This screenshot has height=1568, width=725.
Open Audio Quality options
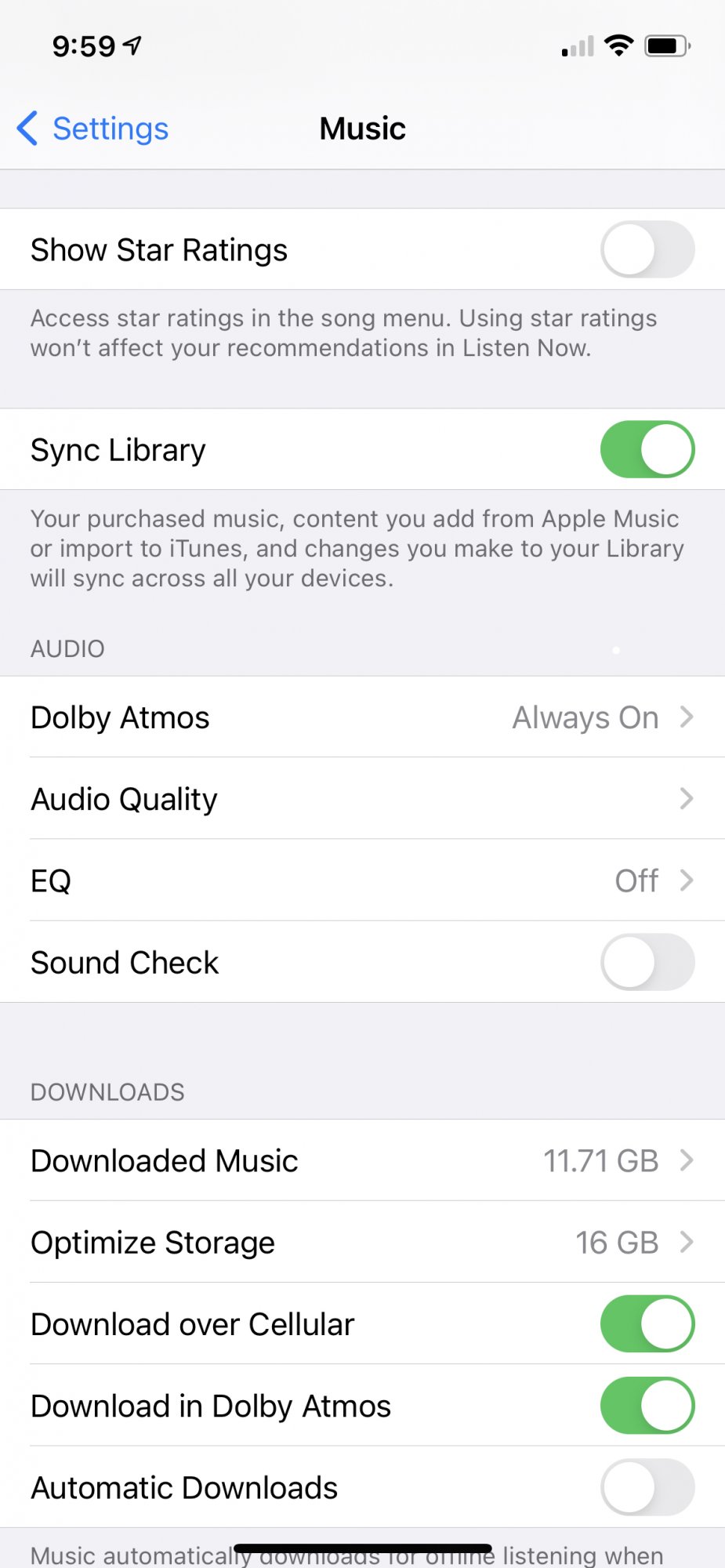click(362, 799)
